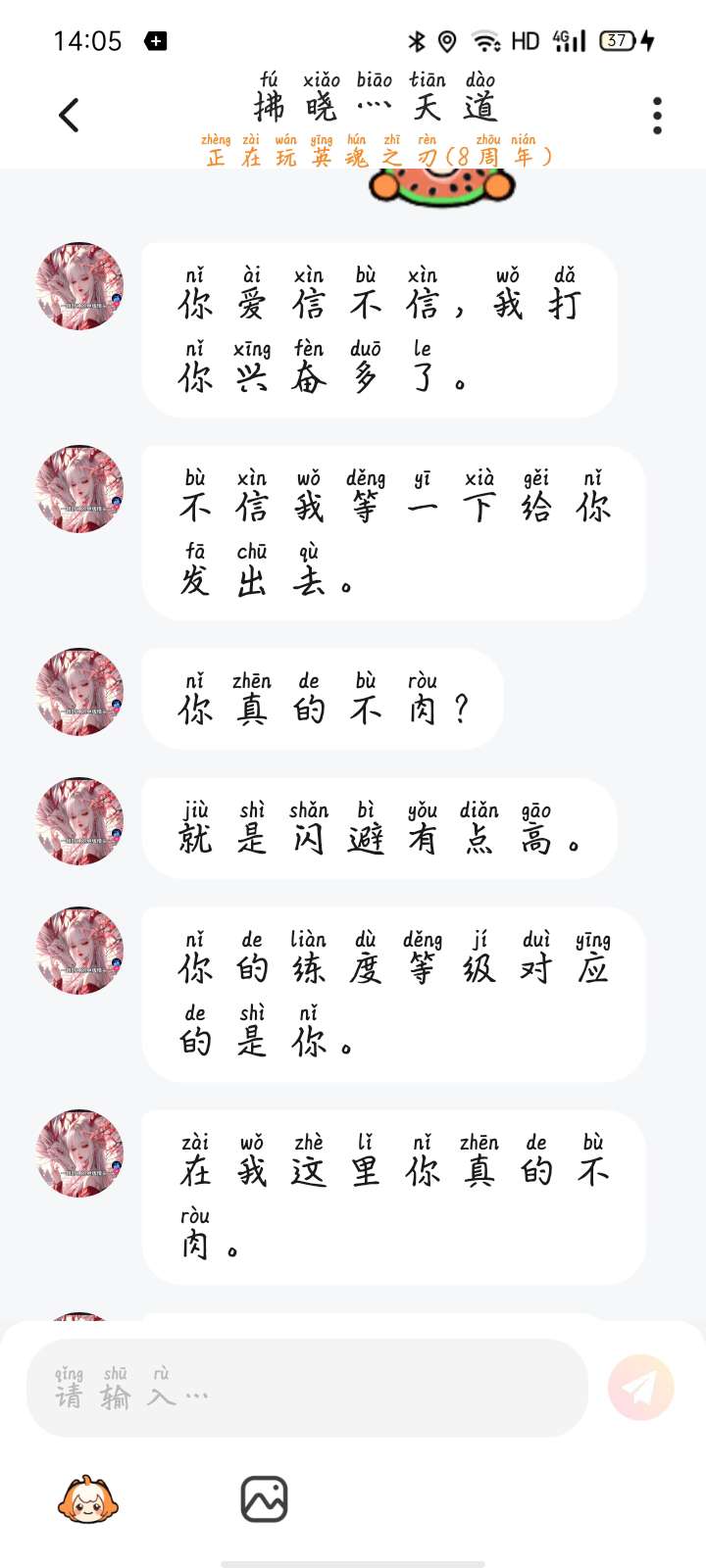The image size is (706, 1568).
Task: Tap the 请输入 message input field
Action: 306,1388
